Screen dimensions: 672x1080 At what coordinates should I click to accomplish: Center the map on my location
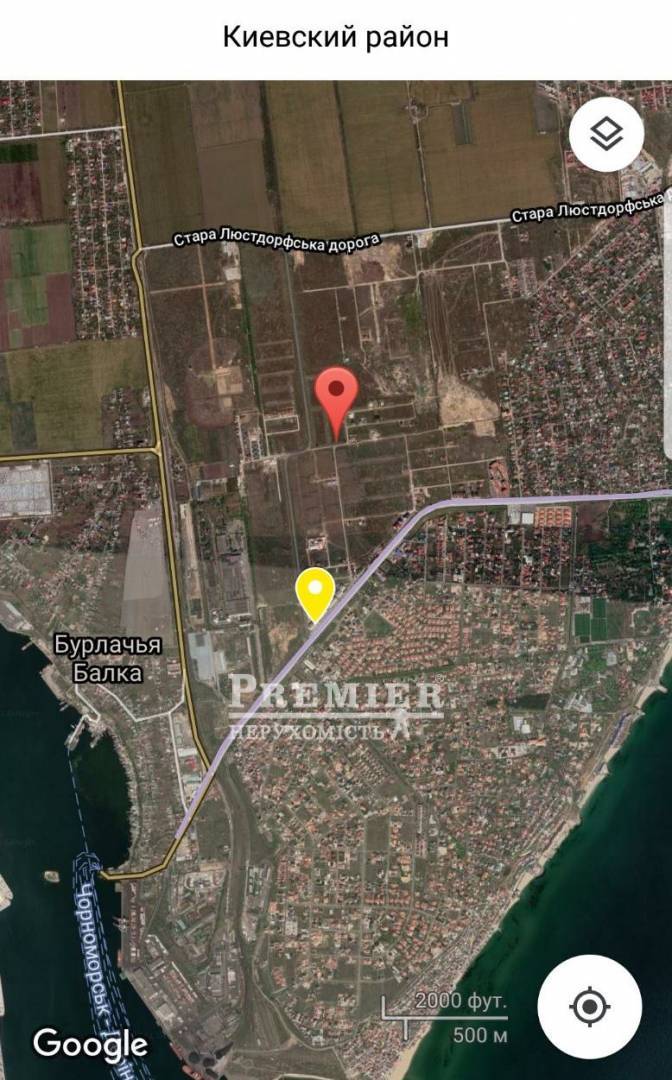pyautogui.click(x=590, y=1006)
